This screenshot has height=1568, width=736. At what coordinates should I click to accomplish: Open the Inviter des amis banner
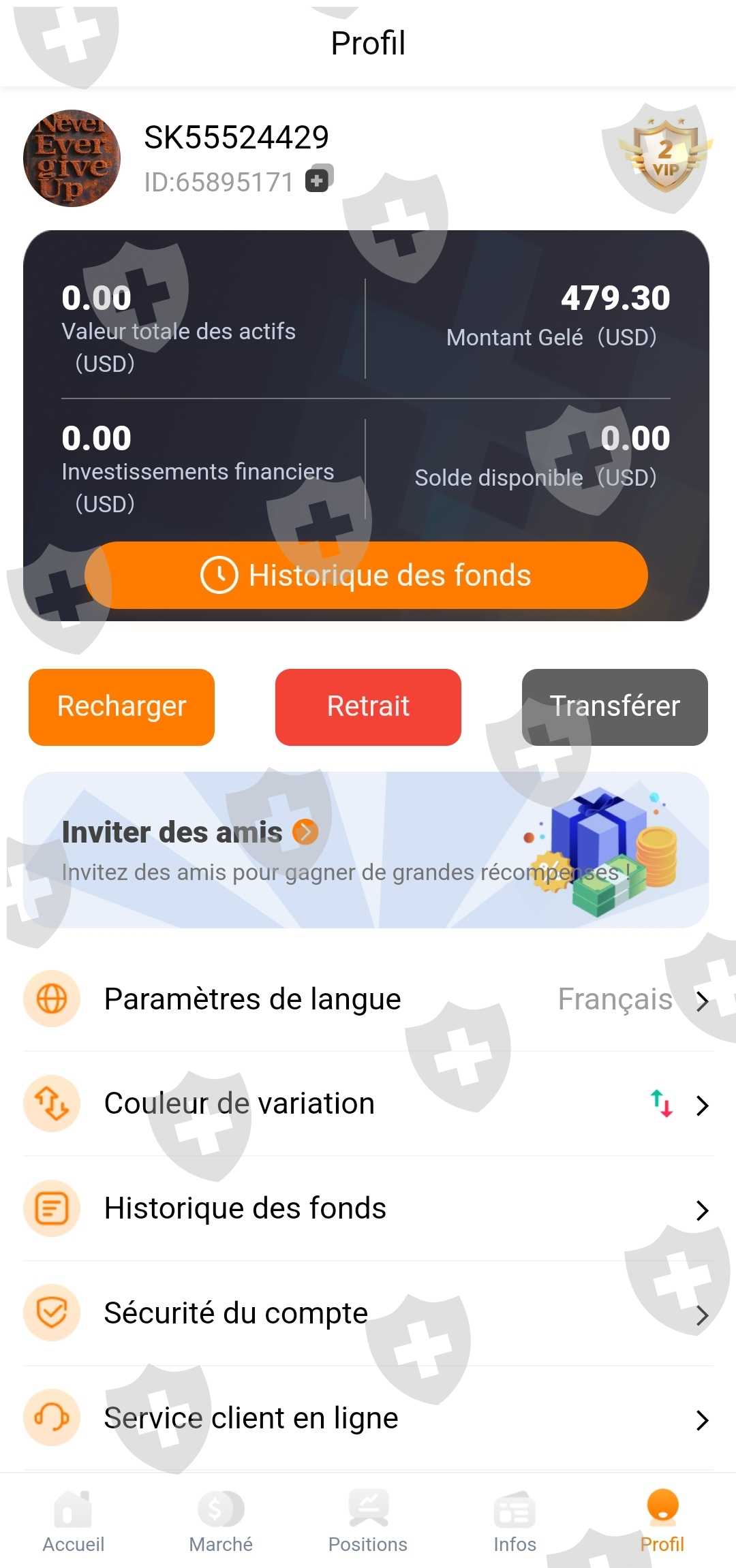(366, 850)
